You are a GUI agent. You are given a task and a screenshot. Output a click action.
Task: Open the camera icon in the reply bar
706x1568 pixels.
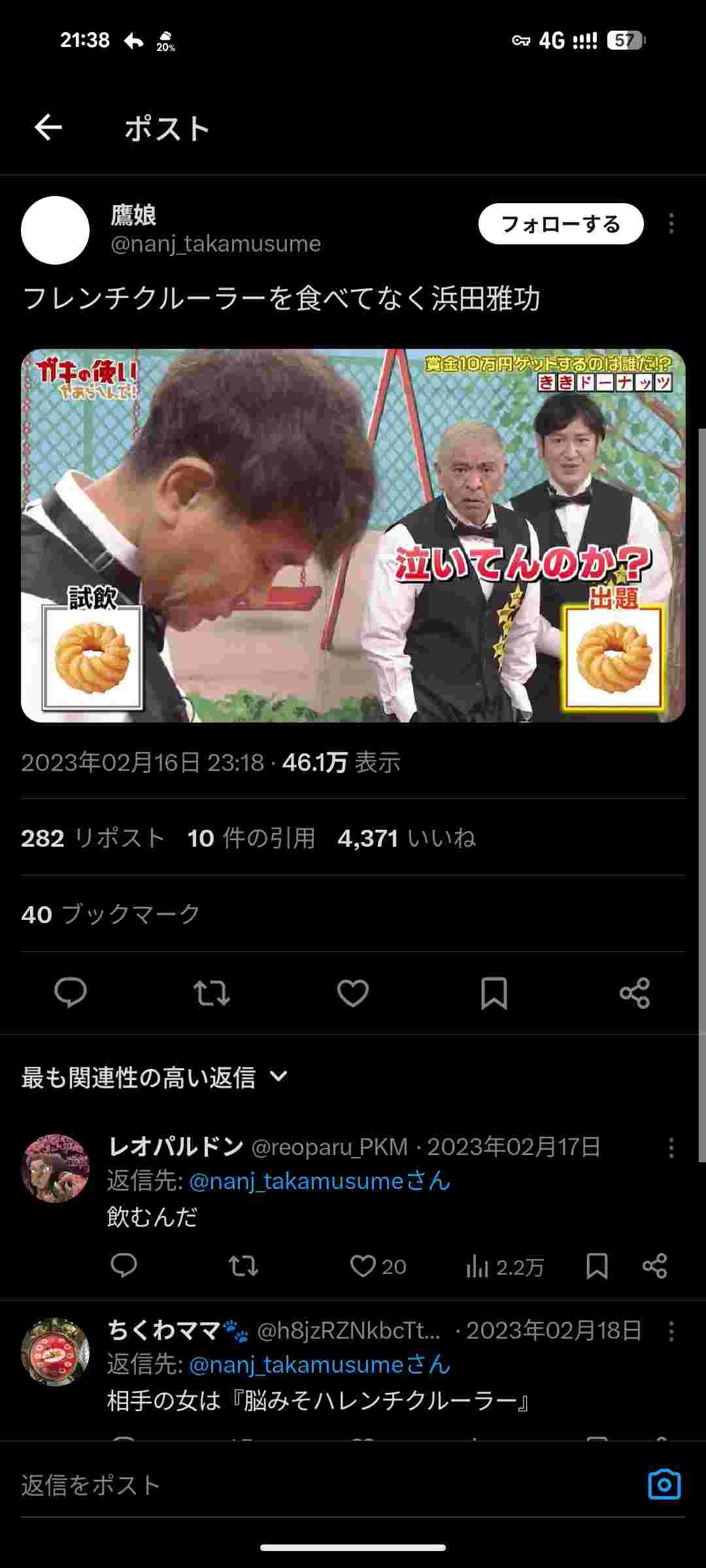(664, 1485)
